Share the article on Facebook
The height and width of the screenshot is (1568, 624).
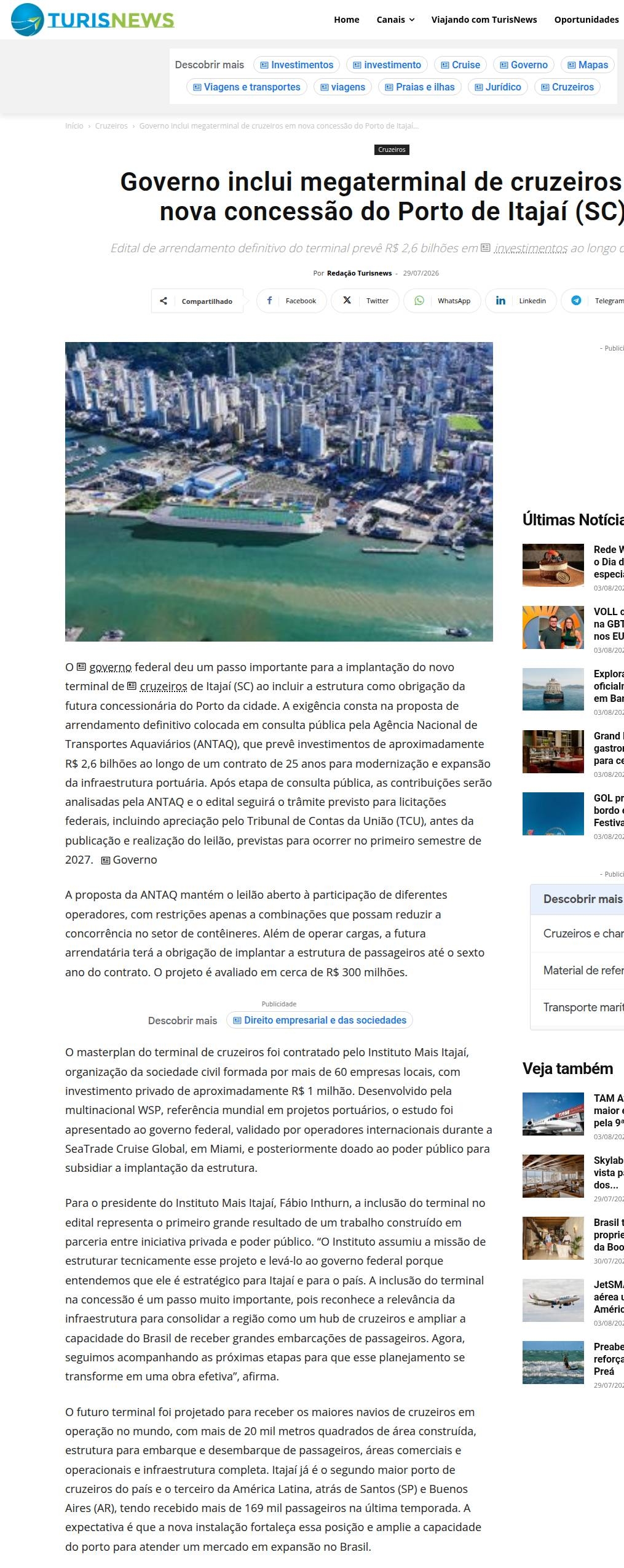coord(291,301)
